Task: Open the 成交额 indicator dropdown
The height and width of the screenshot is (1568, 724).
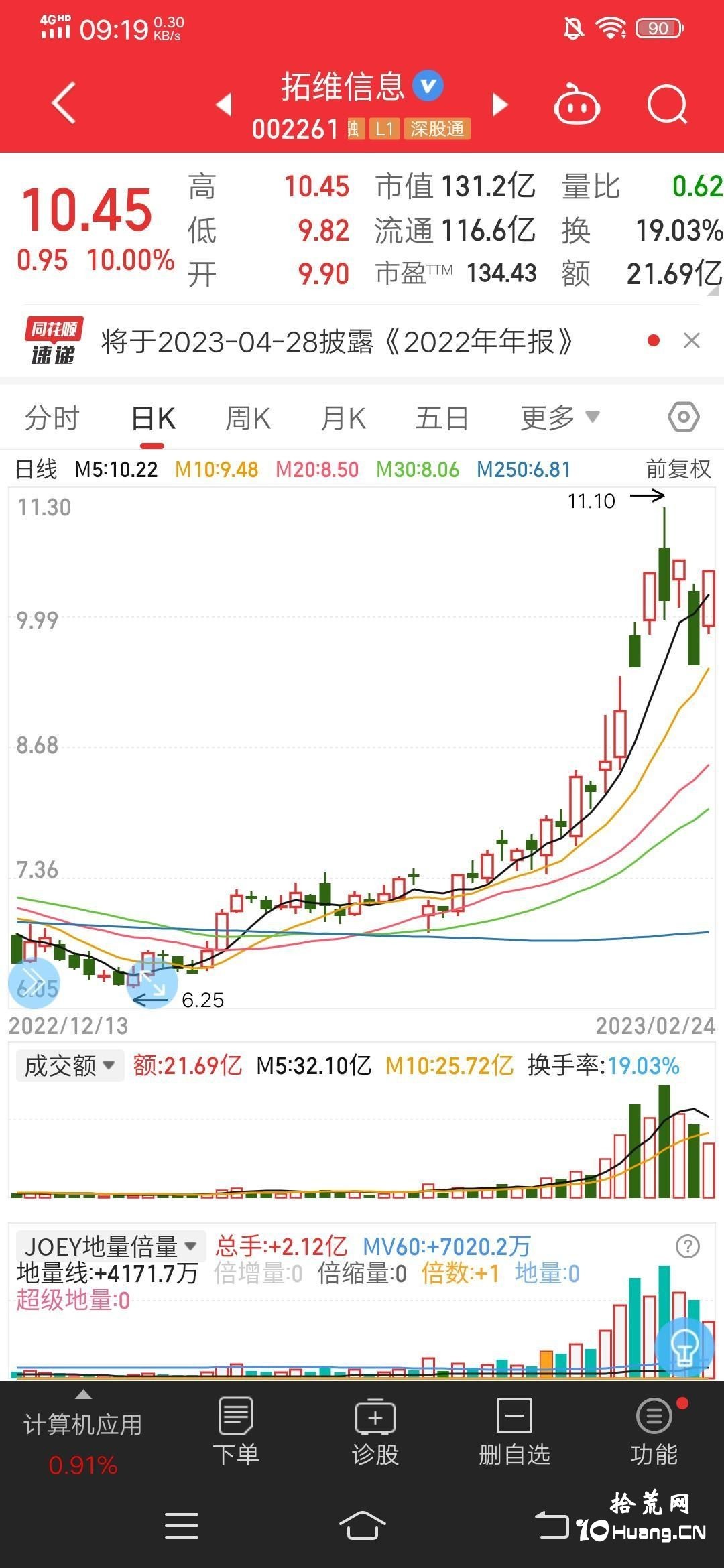Action: coord(70,1065)
